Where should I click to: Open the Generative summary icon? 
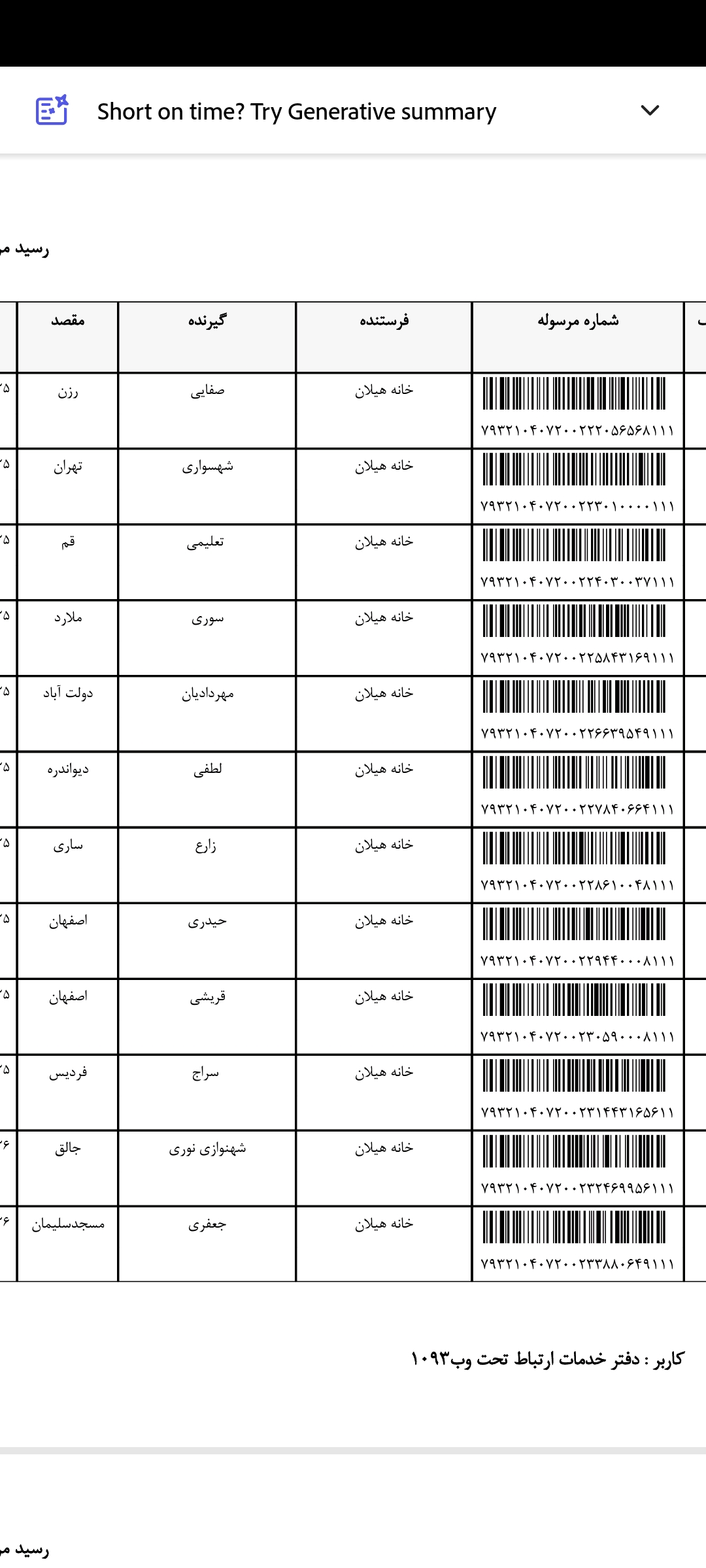click(52, 110)
